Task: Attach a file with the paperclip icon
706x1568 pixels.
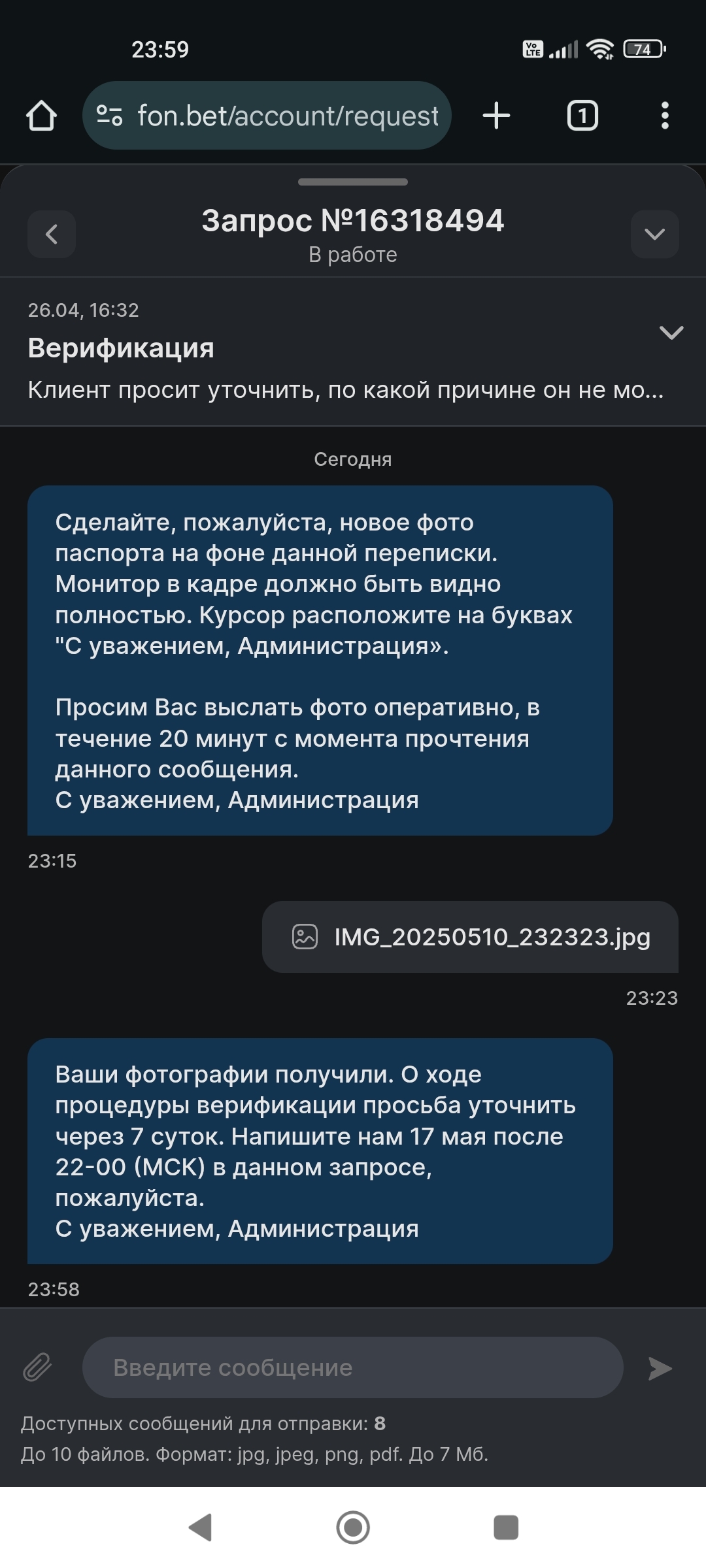Action: point(37,1367)
